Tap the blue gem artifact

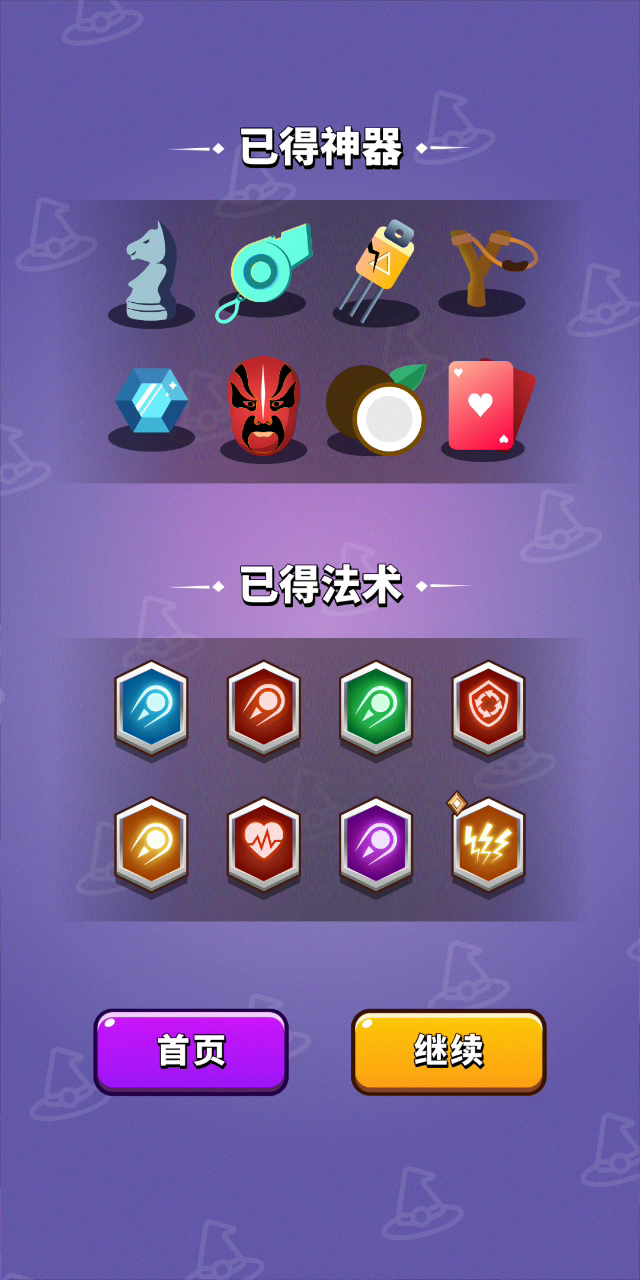click(152, 405)
